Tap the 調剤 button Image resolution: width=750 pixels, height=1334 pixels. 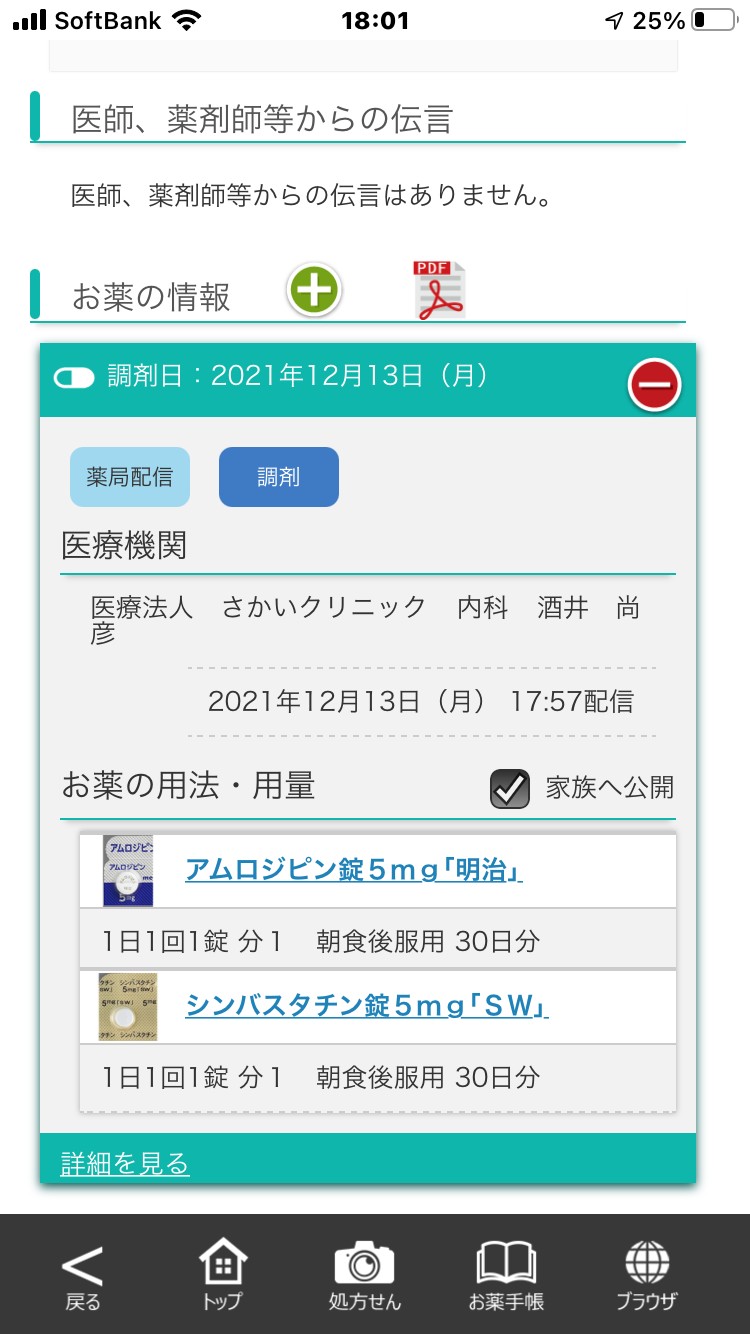coord(279,477)
